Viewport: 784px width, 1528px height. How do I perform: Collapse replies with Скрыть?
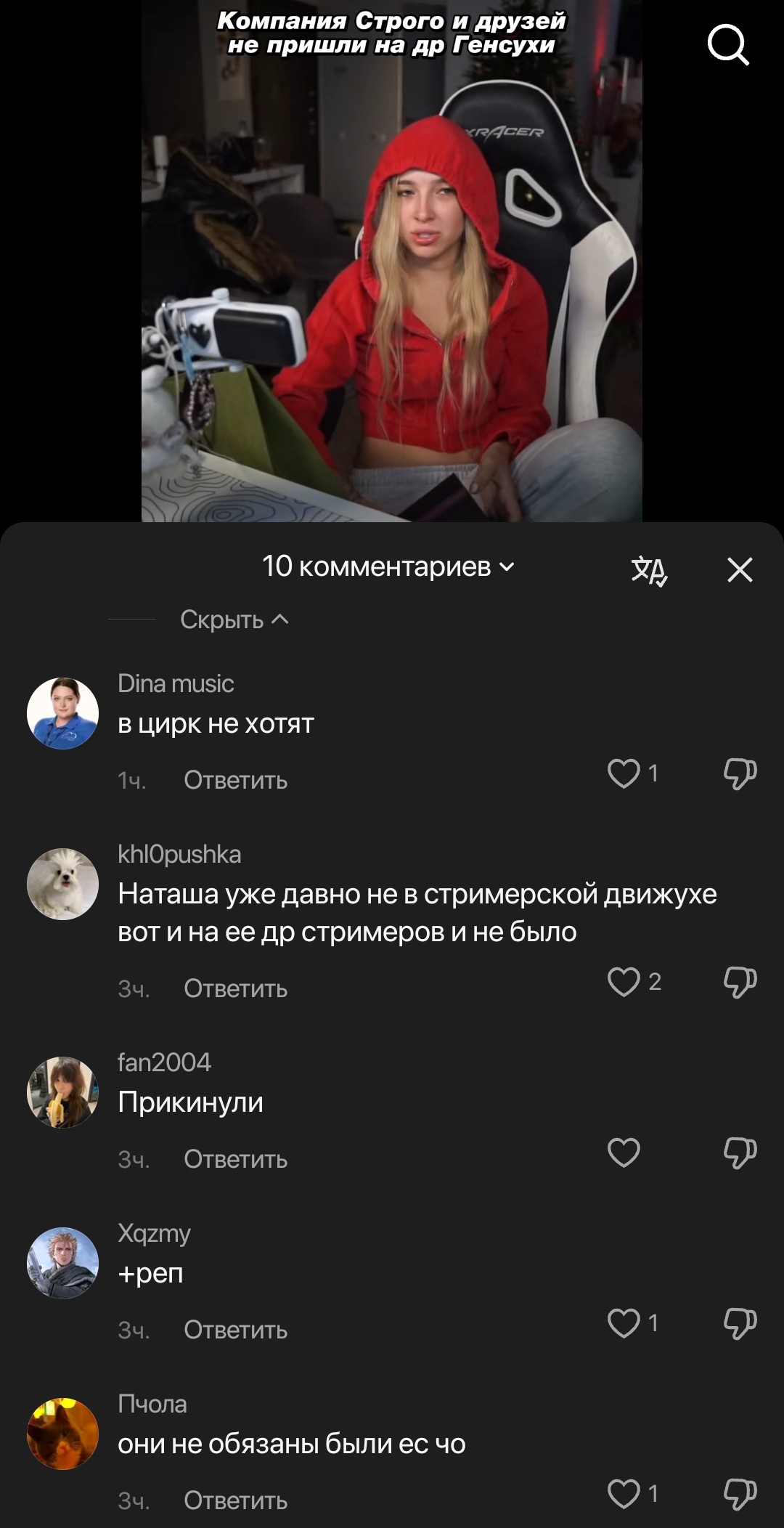click(234, 619)
